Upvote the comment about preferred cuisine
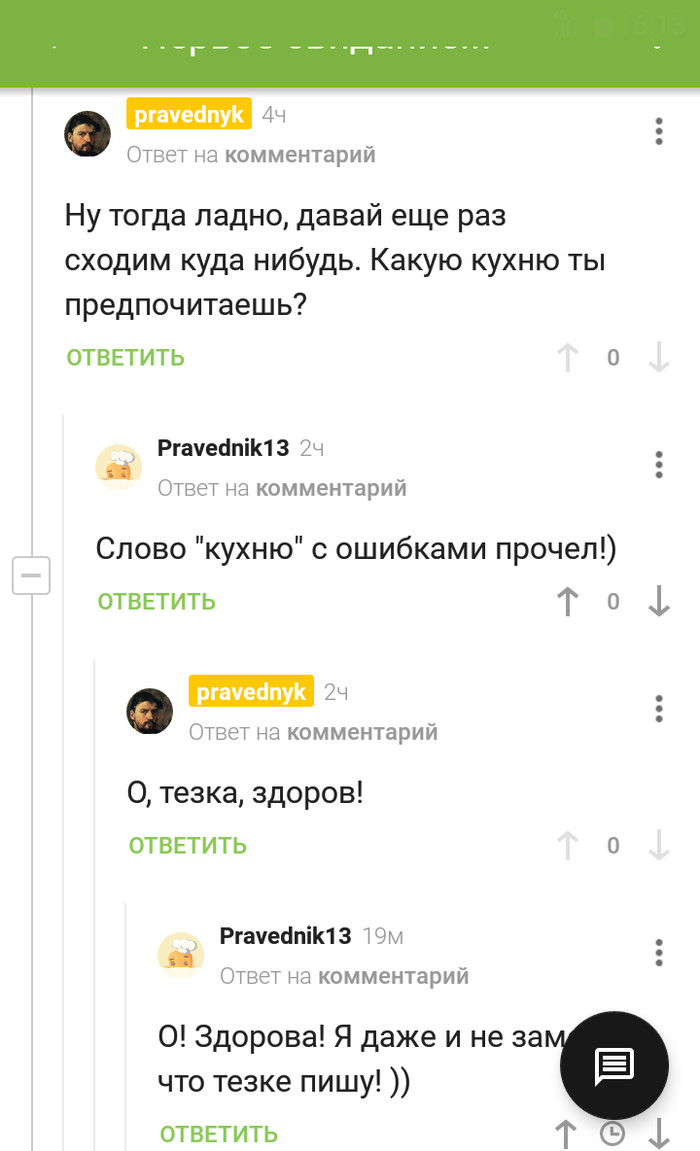Viewport: 700px width, 1151px height. click(568, 358)
